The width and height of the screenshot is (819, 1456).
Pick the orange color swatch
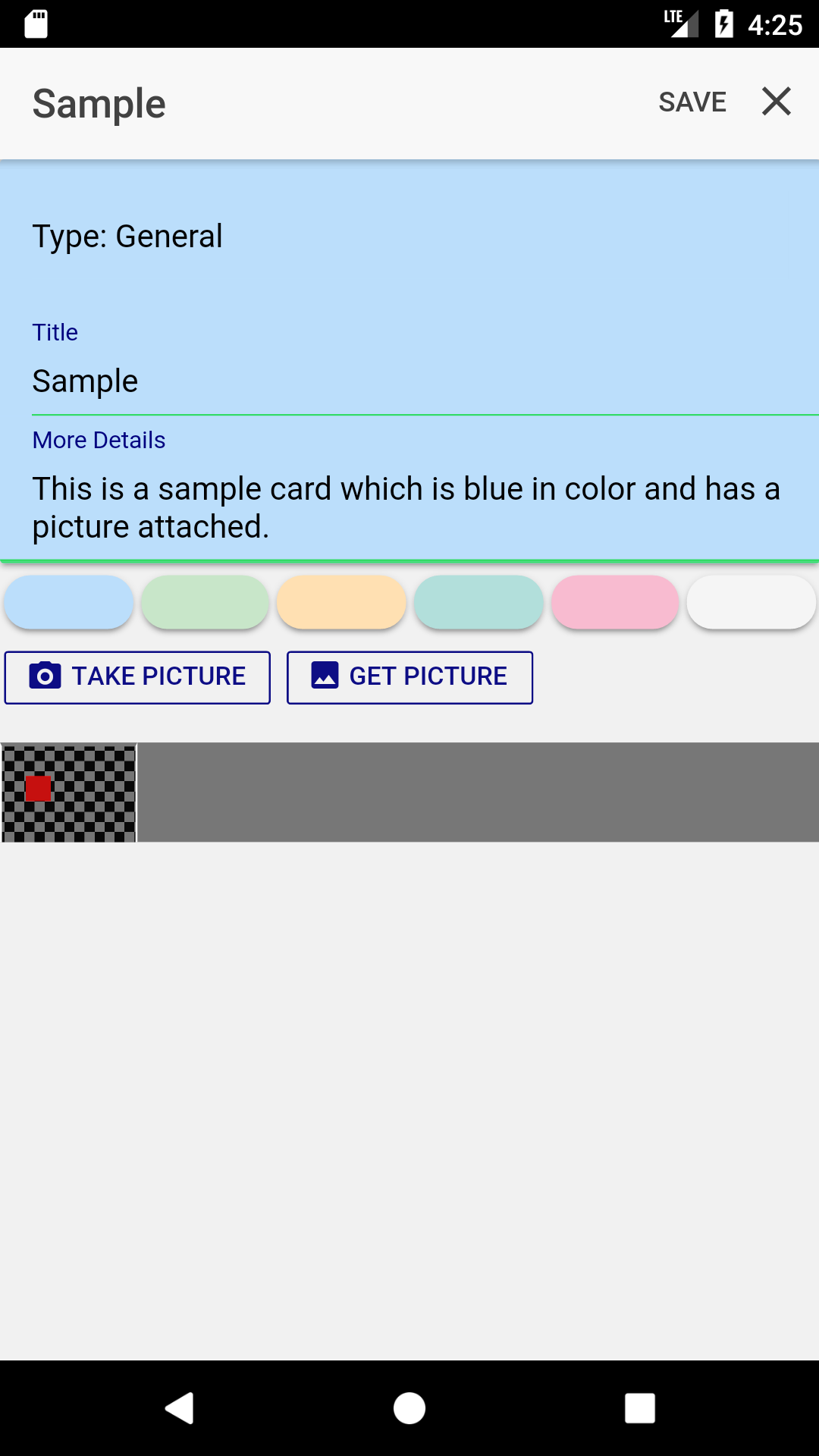[x=342, y=602]
